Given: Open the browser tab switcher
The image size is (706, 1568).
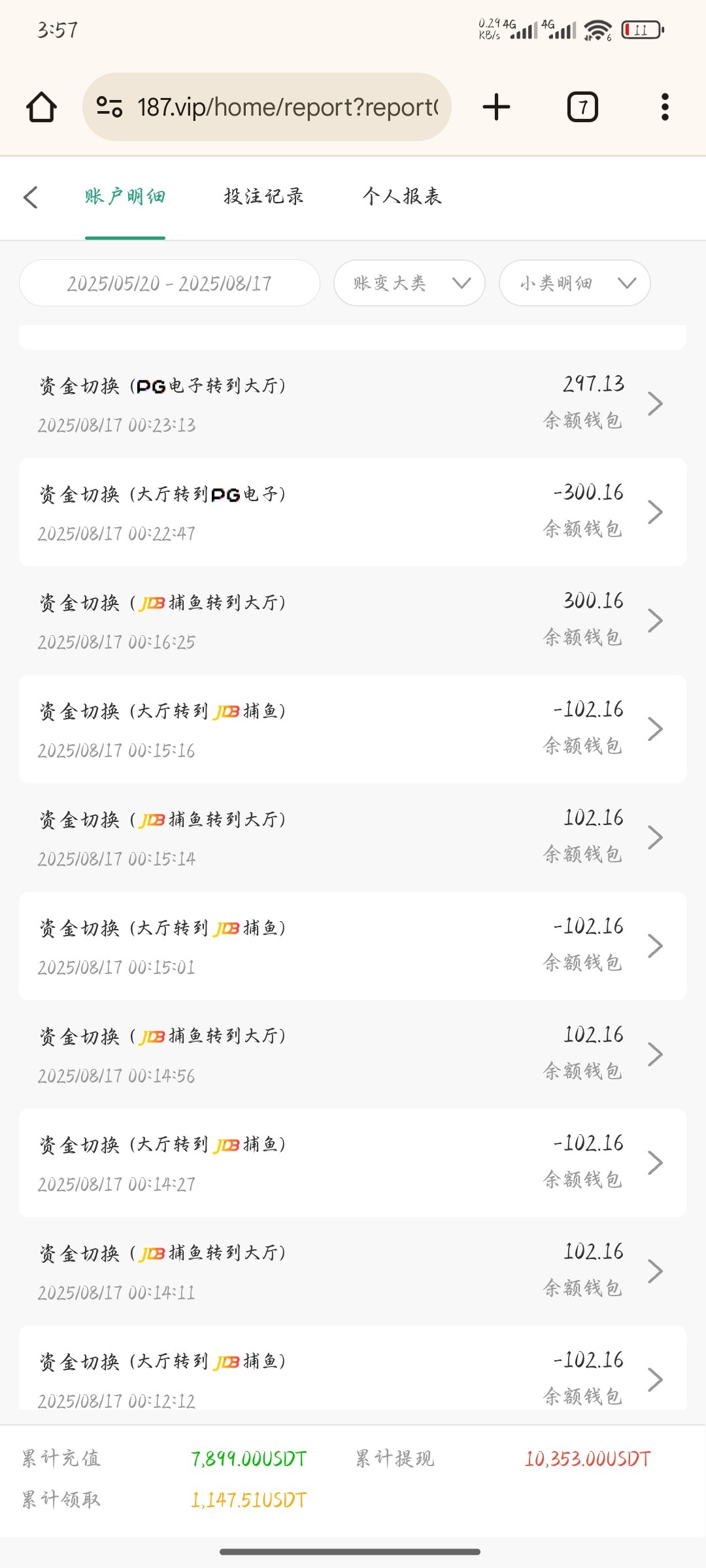Looking at the screenshot, I should (x=582, y=107).
